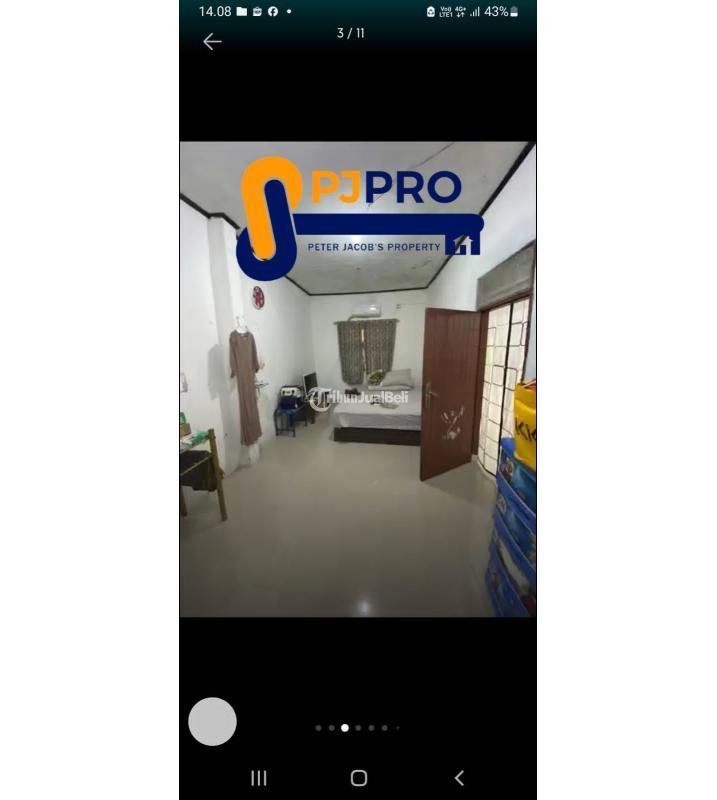Tap the back arrow to exit gallery
717x800 pixels.
click(212, 41)
